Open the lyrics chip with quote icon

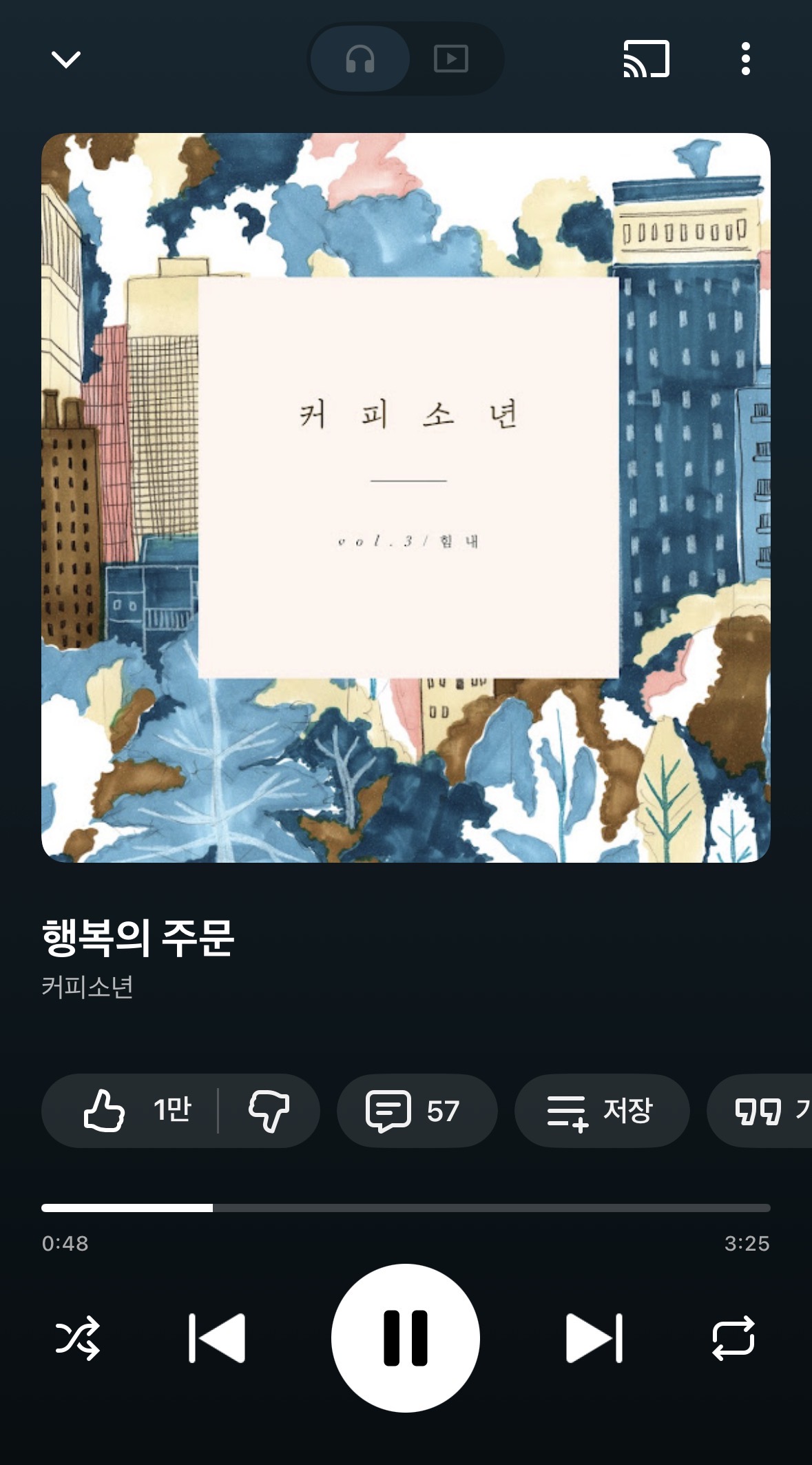click(764, 1110)
